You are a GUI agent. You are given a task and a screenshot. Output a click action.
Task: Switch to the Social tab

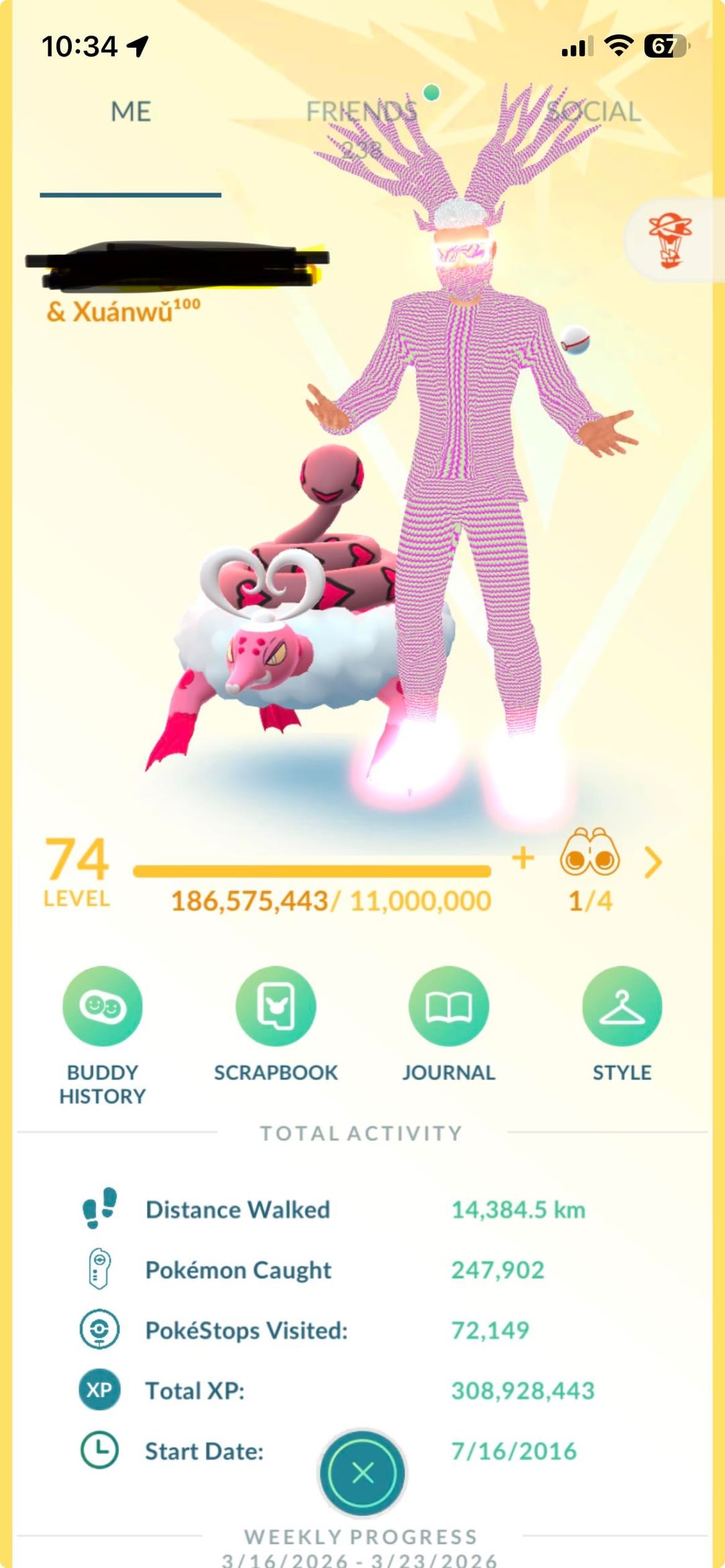(x=593, y=113)
